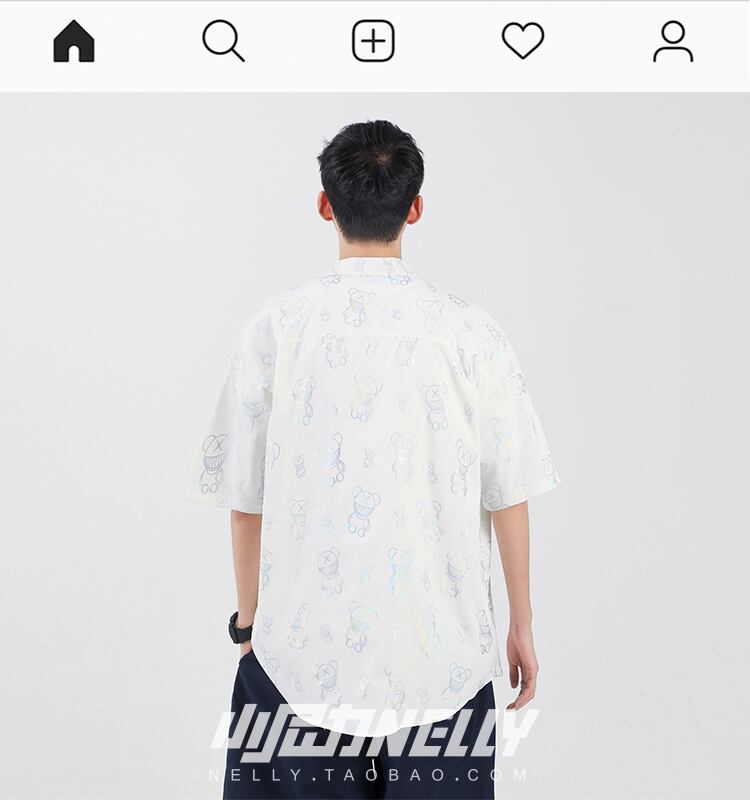The height and width of the screenshot is (800, 750).
Task: Open the heart activity tab
Action: pos(523,42)
